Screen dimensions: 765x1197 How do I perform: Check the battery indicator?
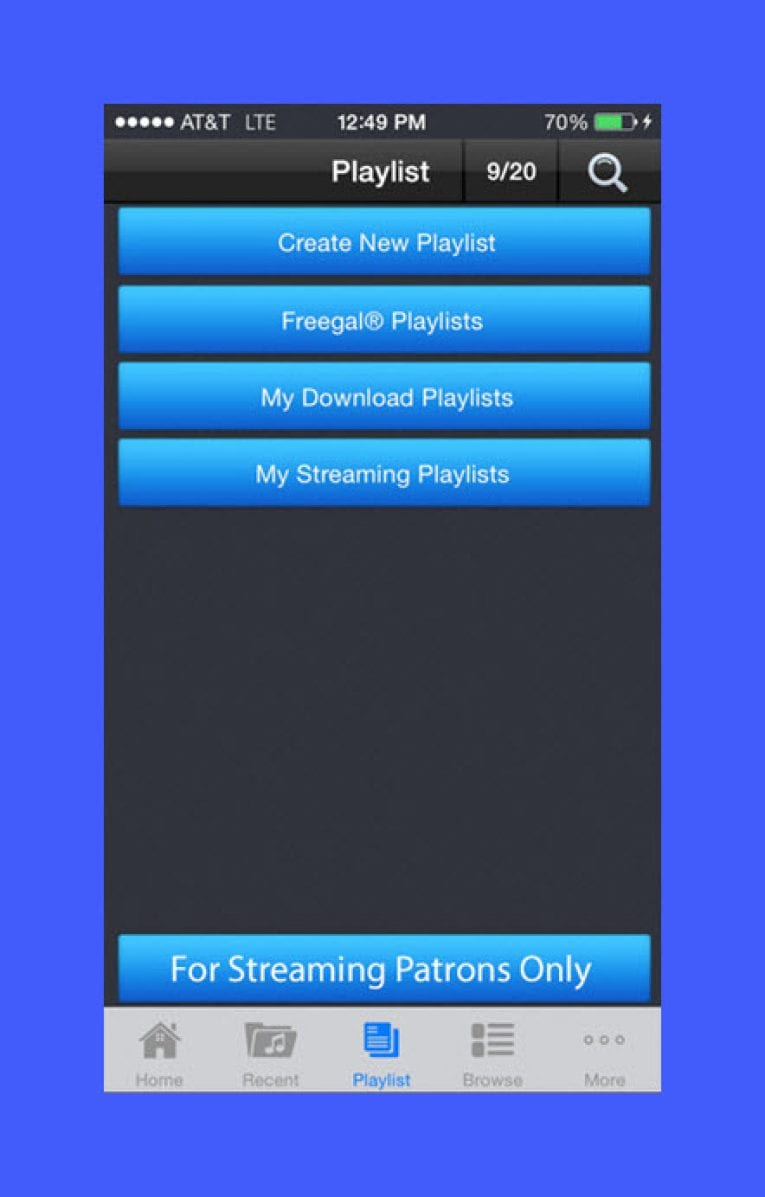tap(615, 122)
